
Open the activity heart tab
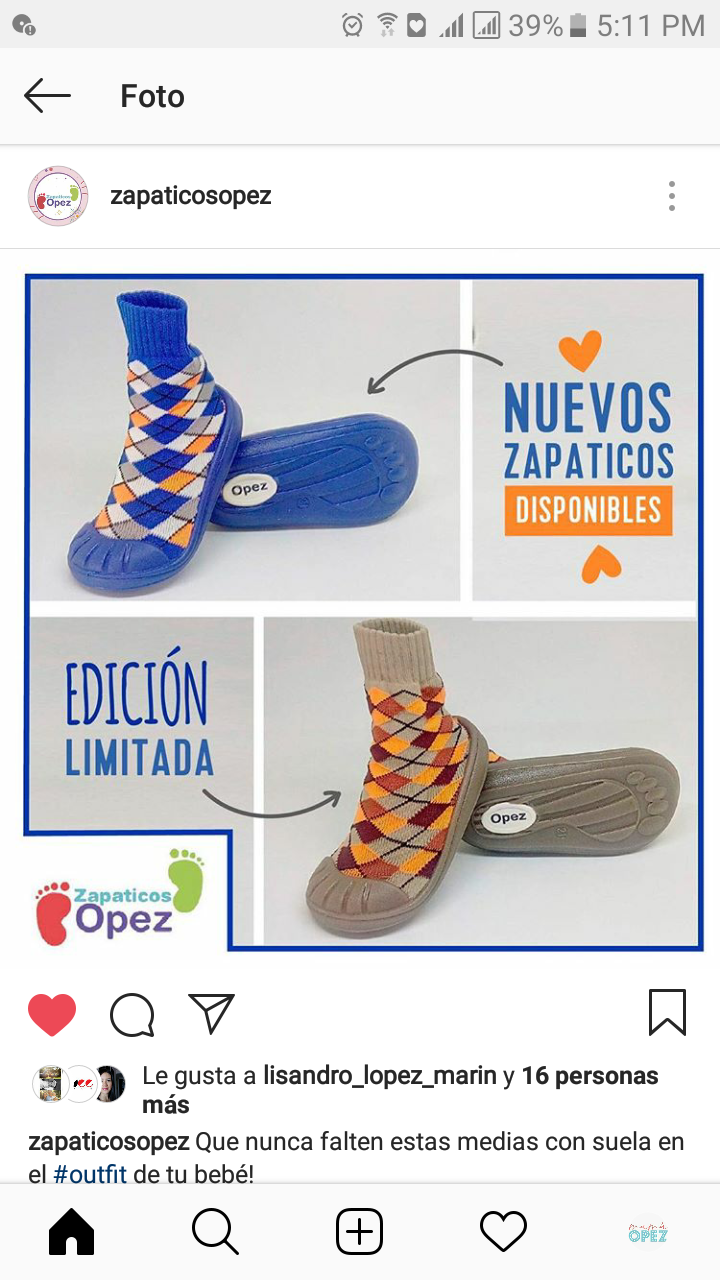coord(503,1232)
